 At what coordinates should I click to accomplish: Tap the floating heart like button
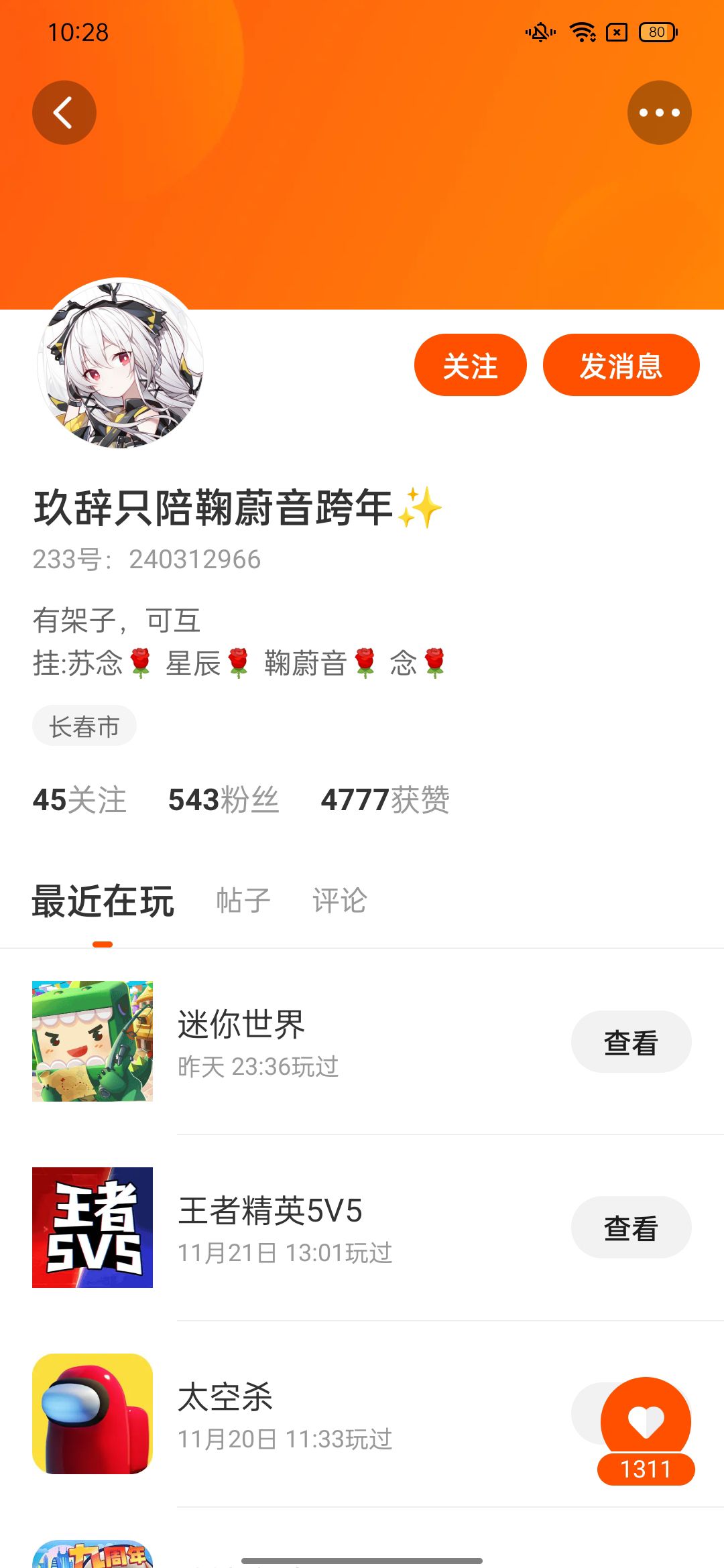click(x=646, y=1422)
